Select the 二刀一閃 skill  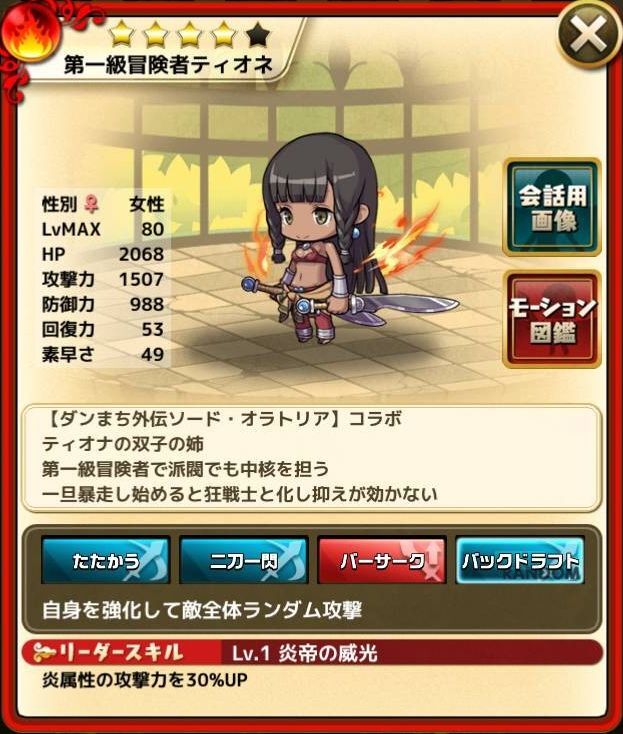point(243,560)
